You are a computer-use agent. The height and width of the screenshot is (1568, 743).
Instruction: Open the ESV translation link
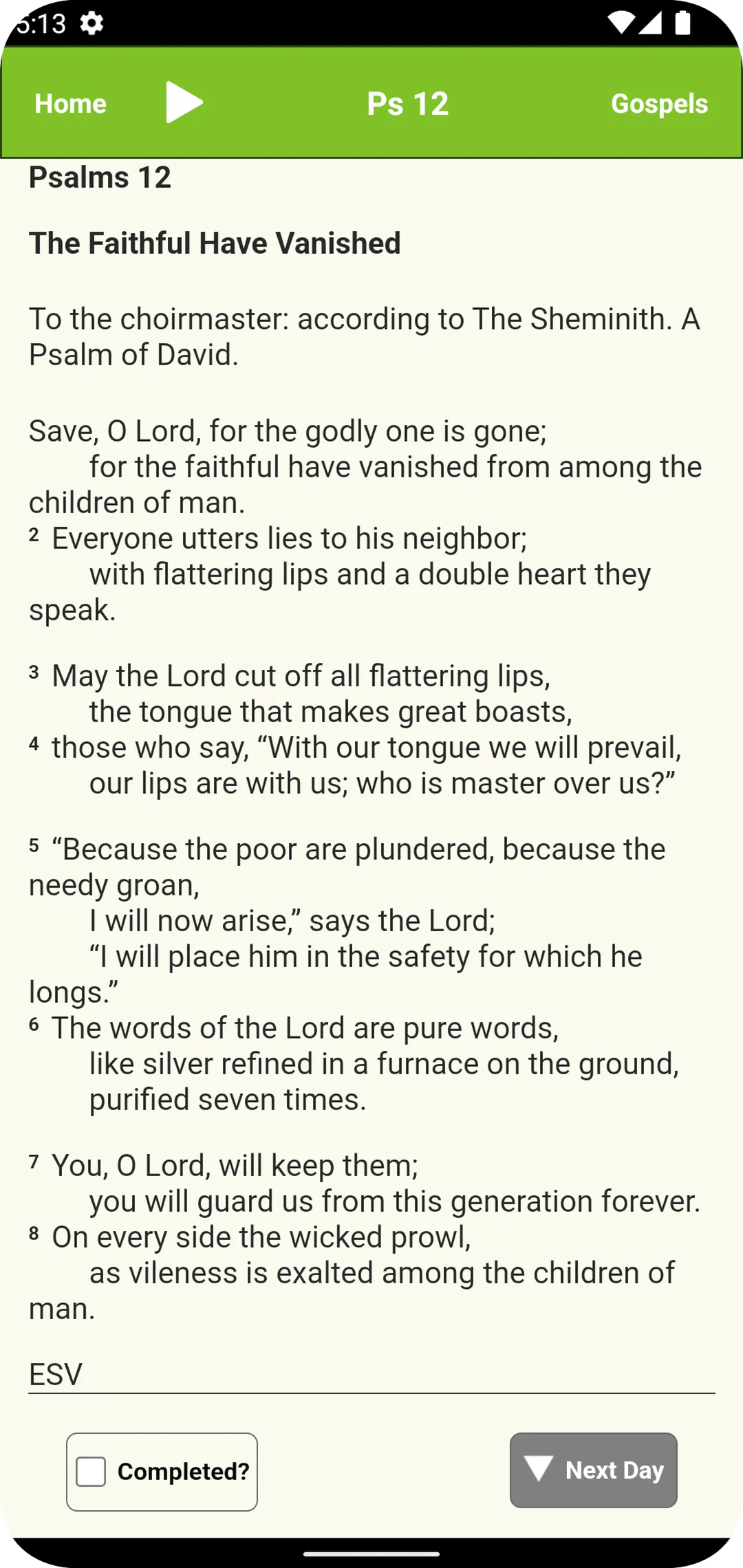click(x=56, y=1375)
